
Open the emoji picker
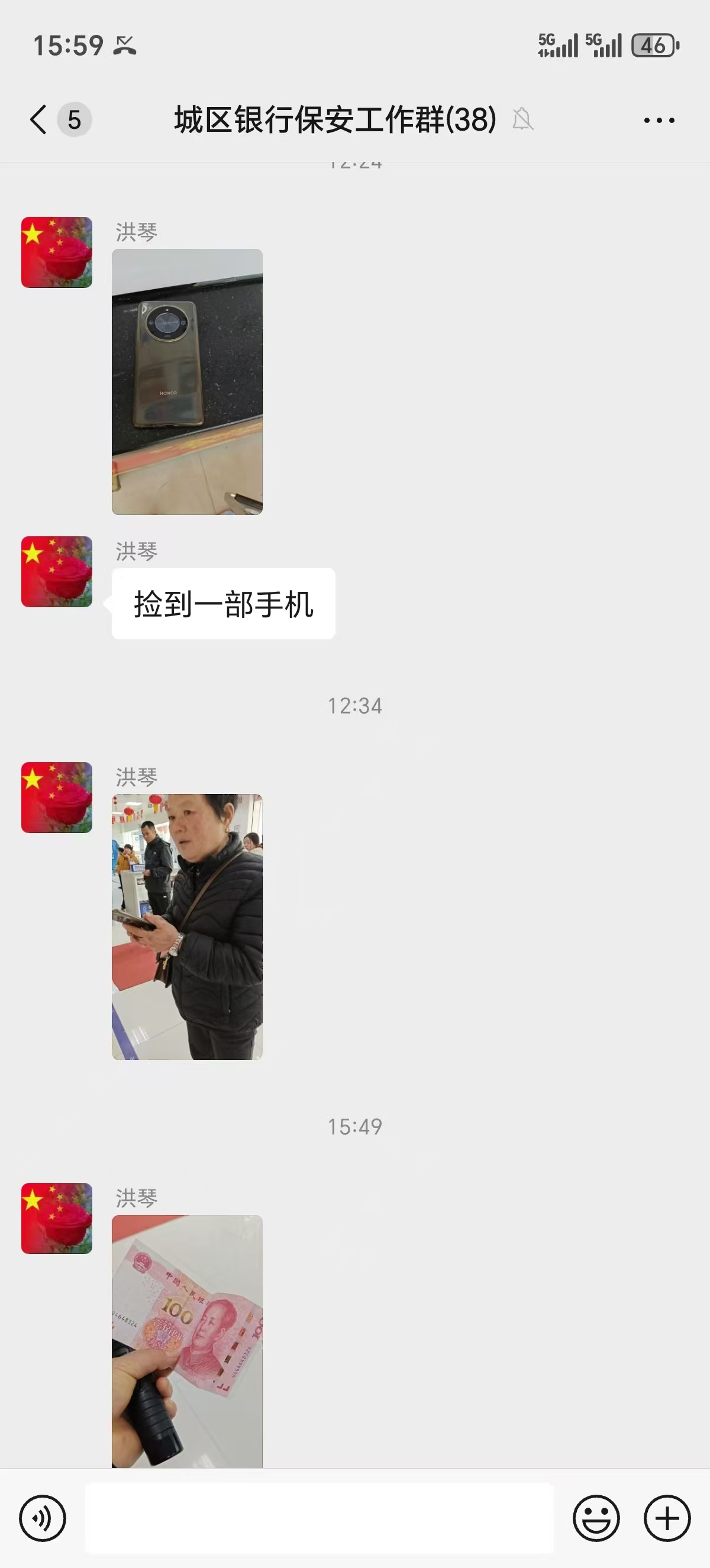pos(596,1518)
